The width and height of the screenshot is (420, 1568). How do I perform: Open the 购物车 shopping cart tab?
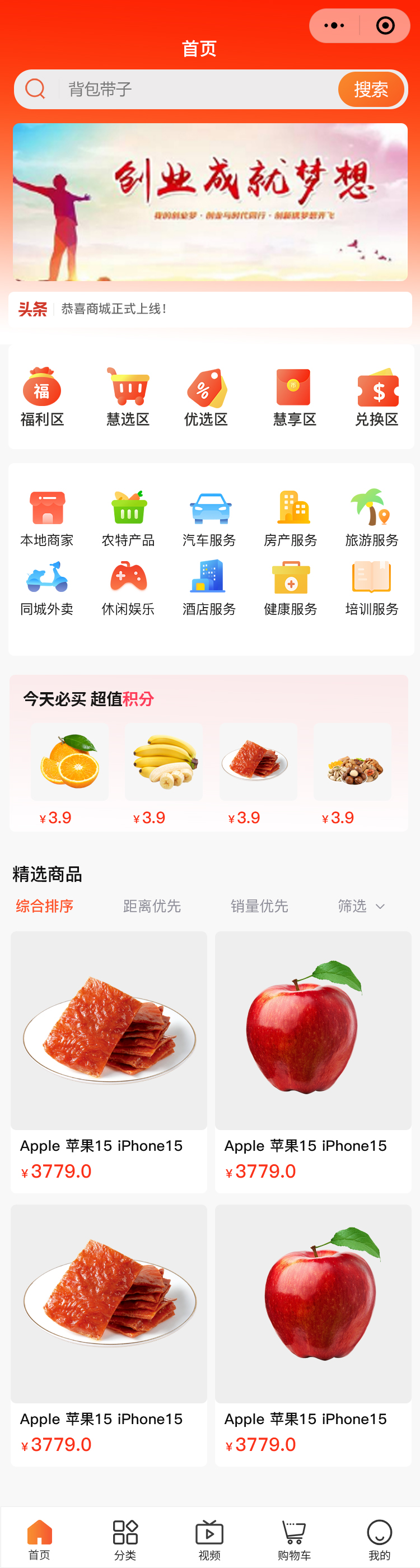[x=294, y=1539]
